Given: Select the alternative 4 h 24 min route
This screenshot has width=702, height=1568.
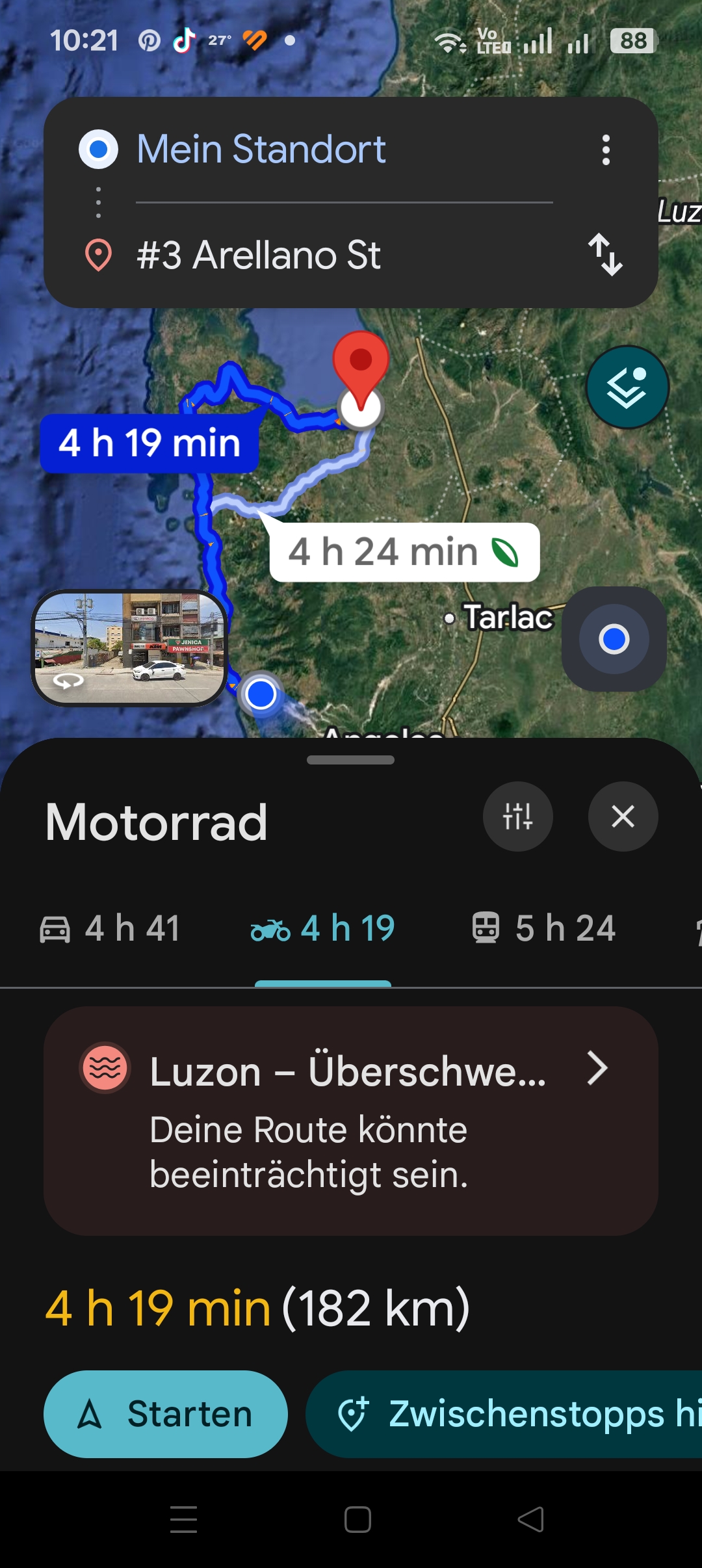Looking at the screenshot, I should point(404,553).
